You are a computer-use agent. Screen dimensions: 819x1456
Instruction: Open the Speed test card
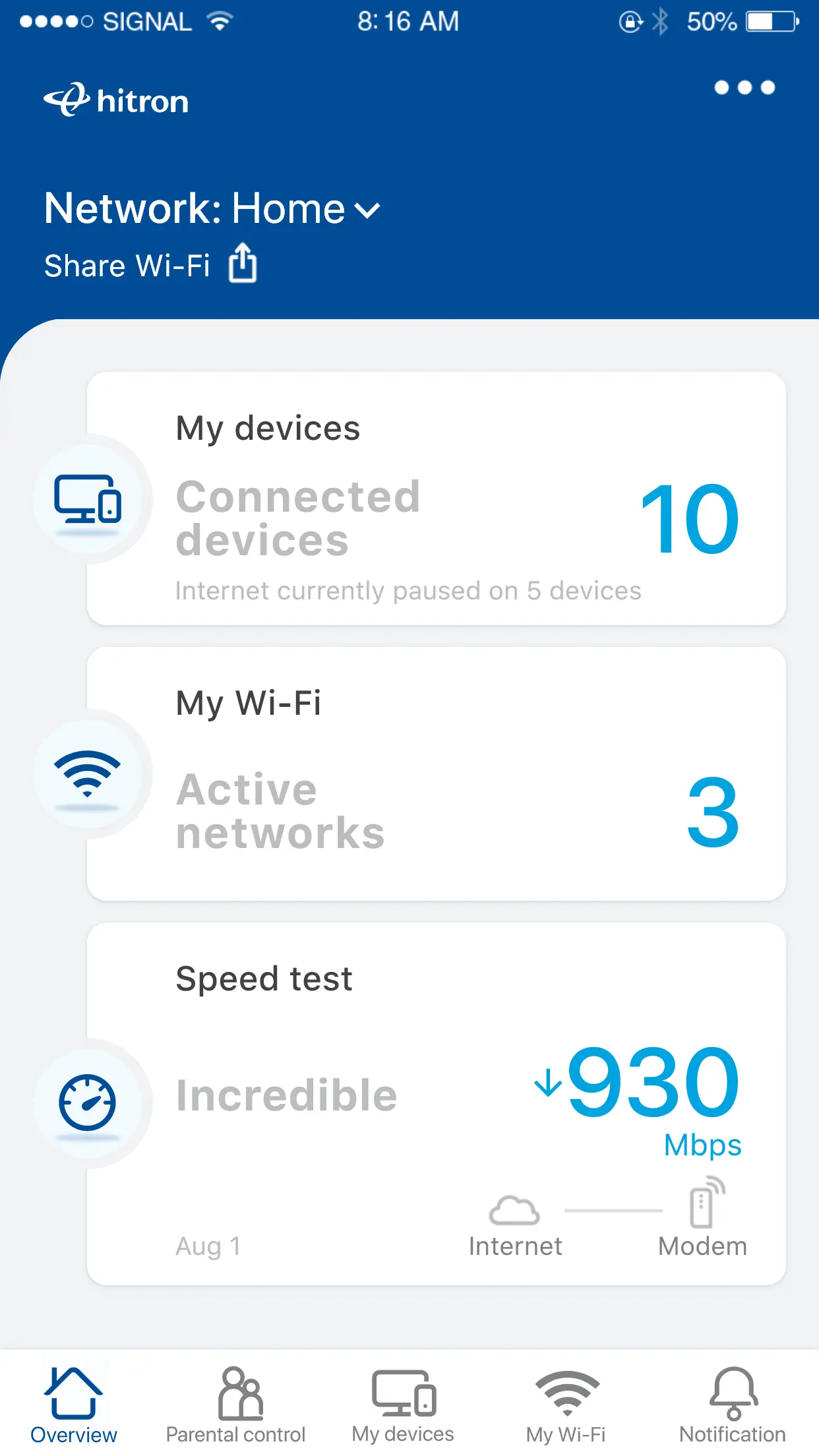(x=435, y=1104)
